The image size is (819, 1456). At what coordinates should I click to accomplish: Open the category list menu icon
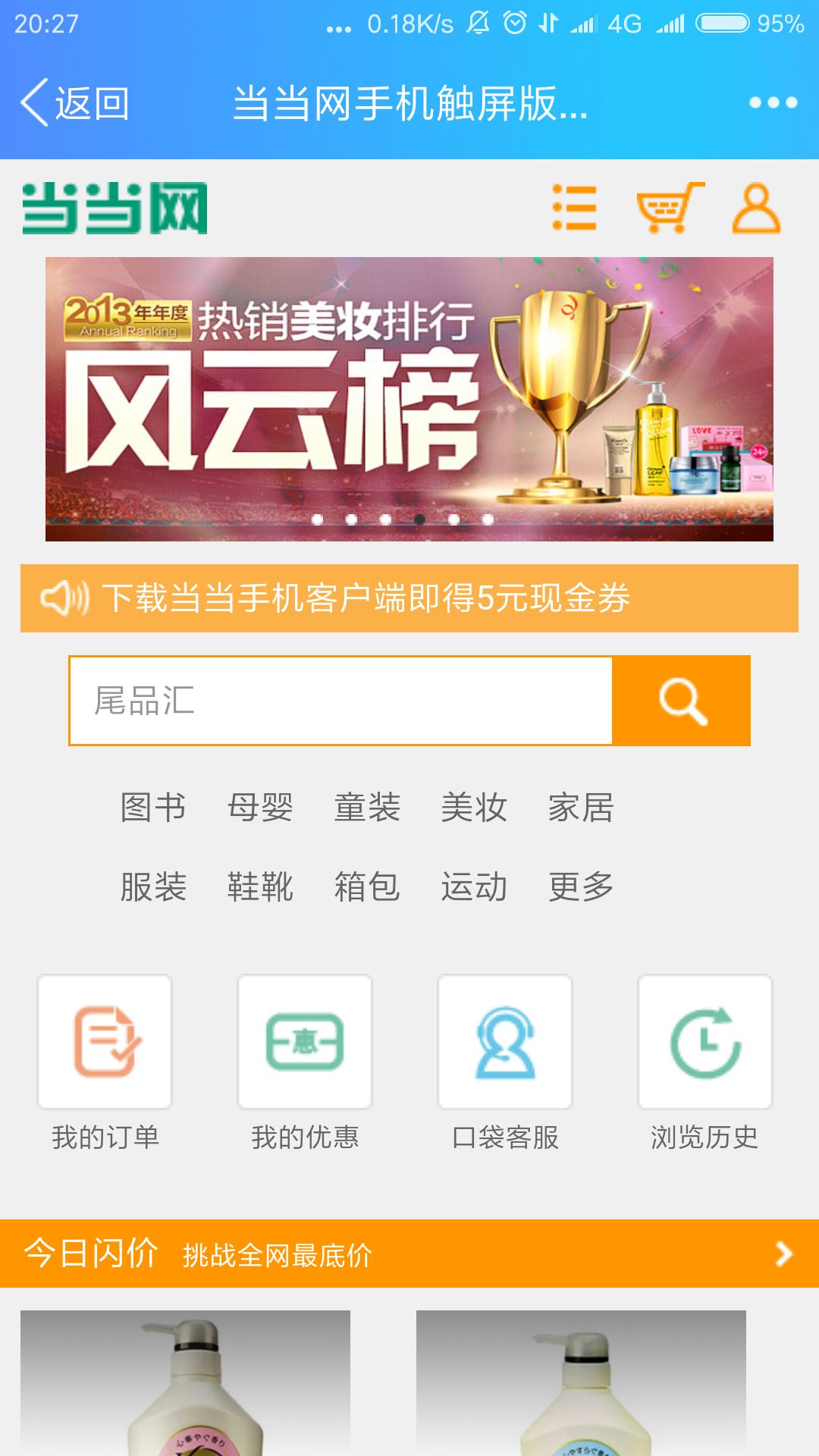point(575,208)
